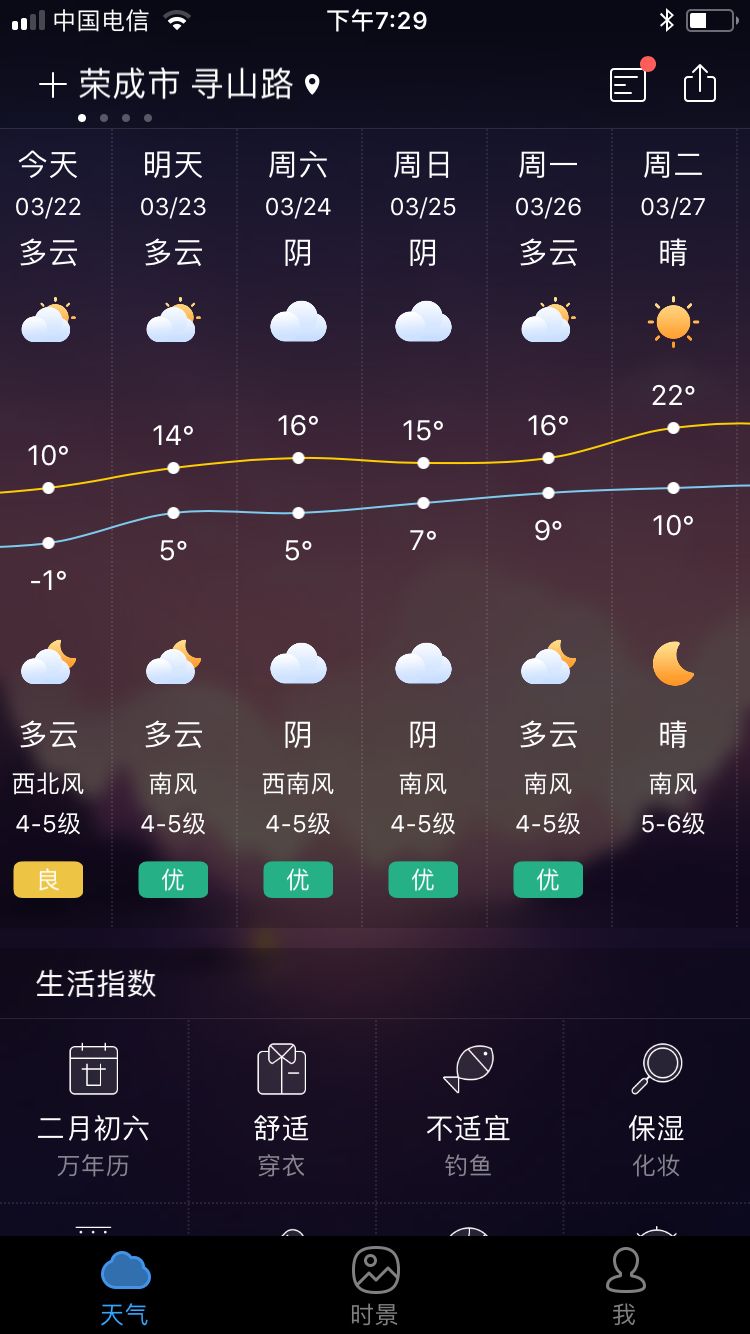Open the 穿衣 dressing index

pos(282,1110)
